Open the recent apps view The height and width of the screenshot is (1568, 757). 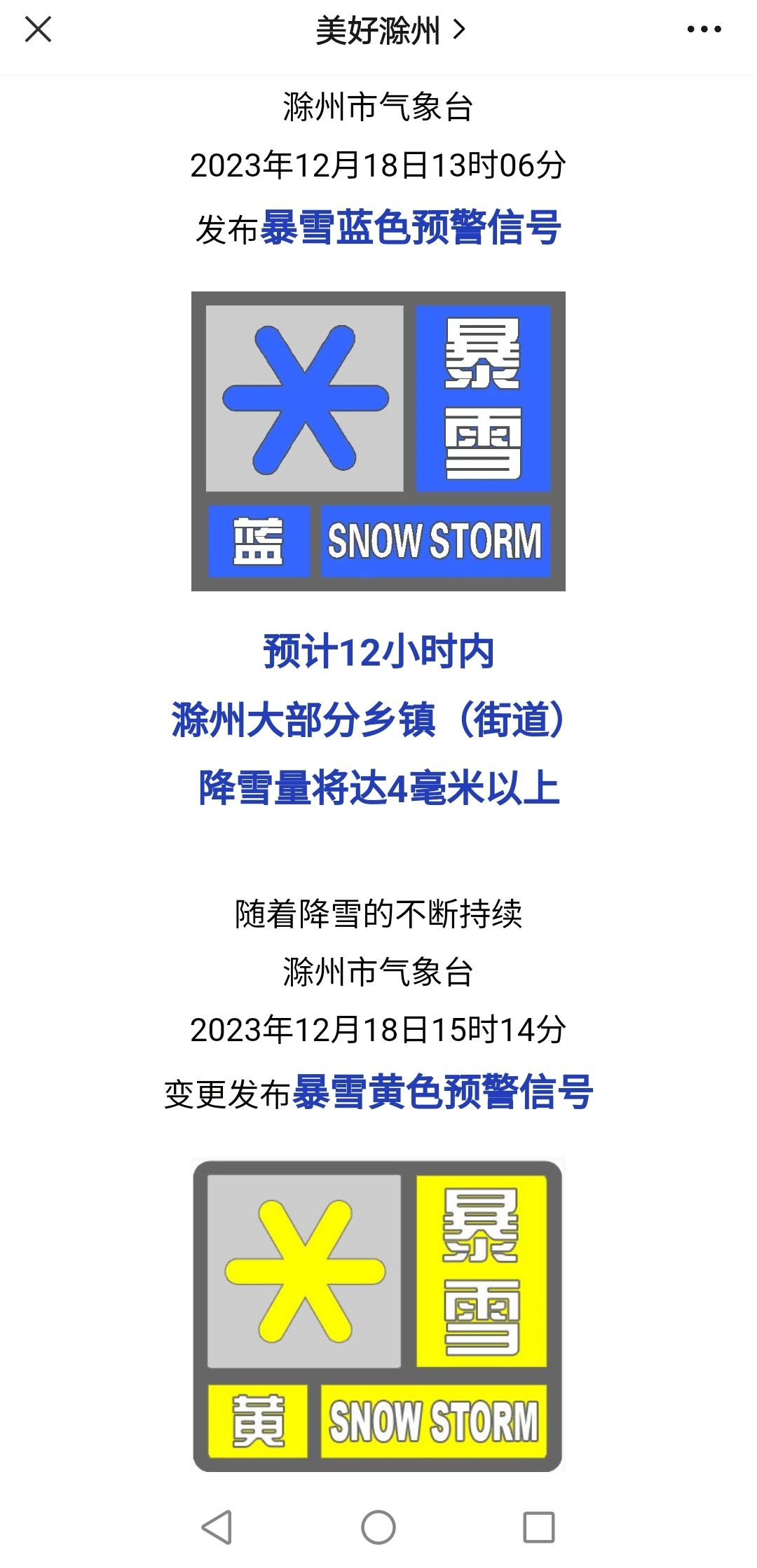click(x=538, y=1527)
